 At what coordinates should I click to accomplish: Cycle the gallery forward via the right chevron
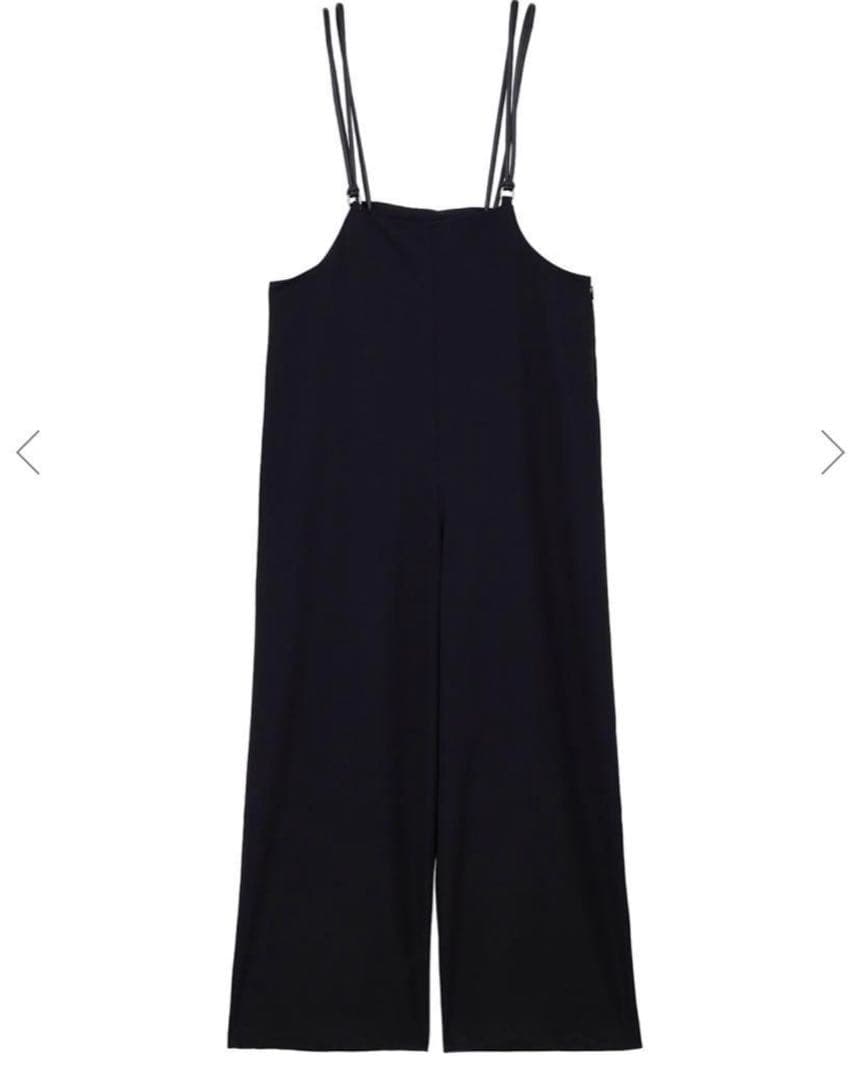pos(831,451)
